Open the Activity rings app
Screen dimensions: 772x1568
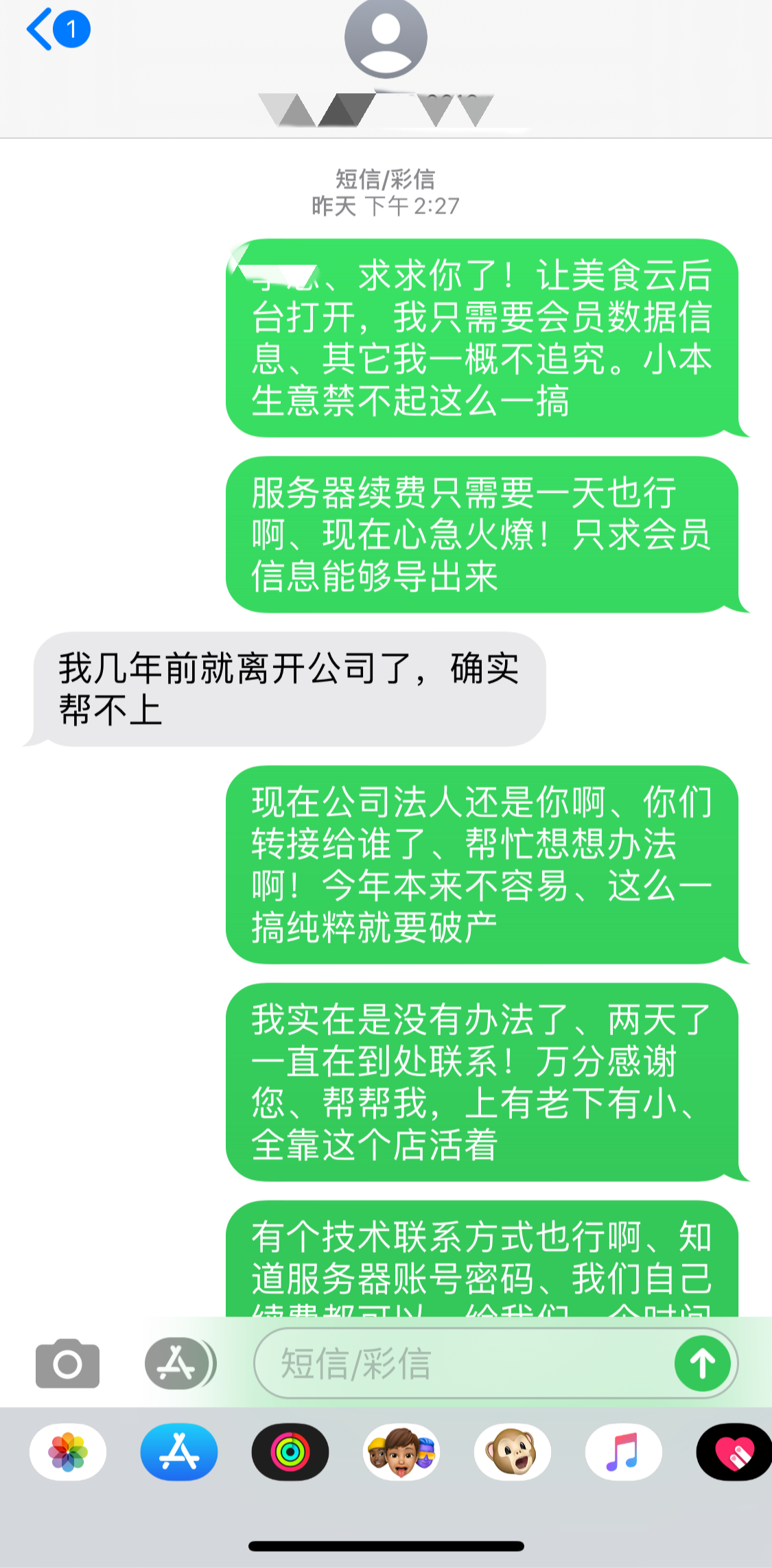tap(290, 1452)
